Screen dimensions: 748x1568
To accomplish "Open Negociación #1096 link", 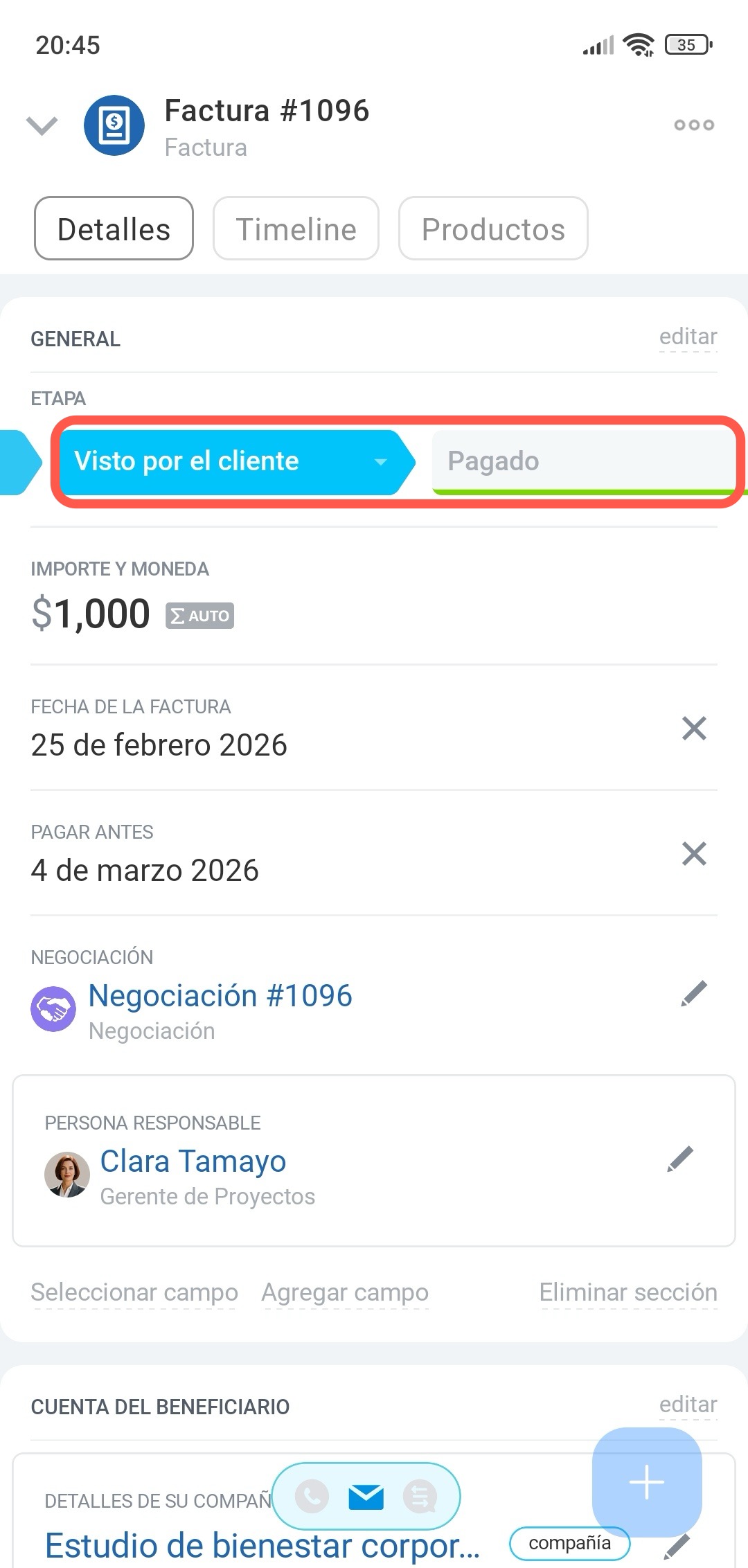I will 220,996.
